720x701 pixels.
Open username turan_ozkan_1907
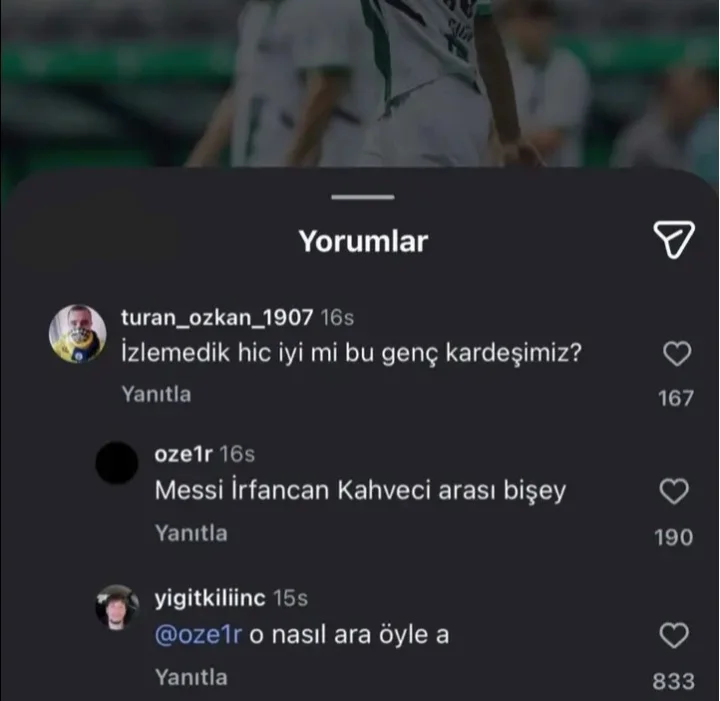[217, 317]
